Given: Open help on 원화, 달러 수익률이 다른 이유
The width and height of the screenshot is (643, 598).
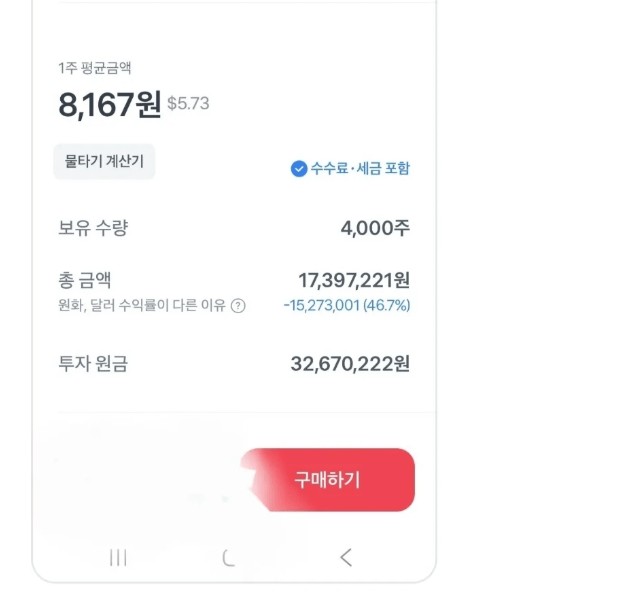Looking at the screenshot, I should tap(238, 306).
